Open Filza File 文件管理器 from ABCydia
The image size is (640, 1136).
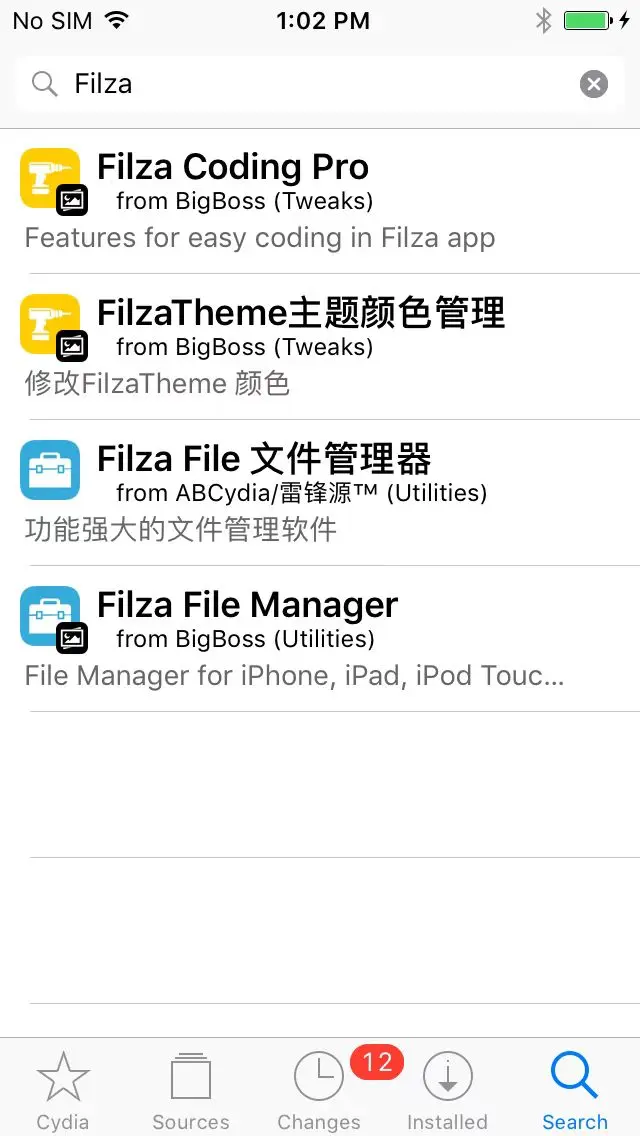[320, 493]
